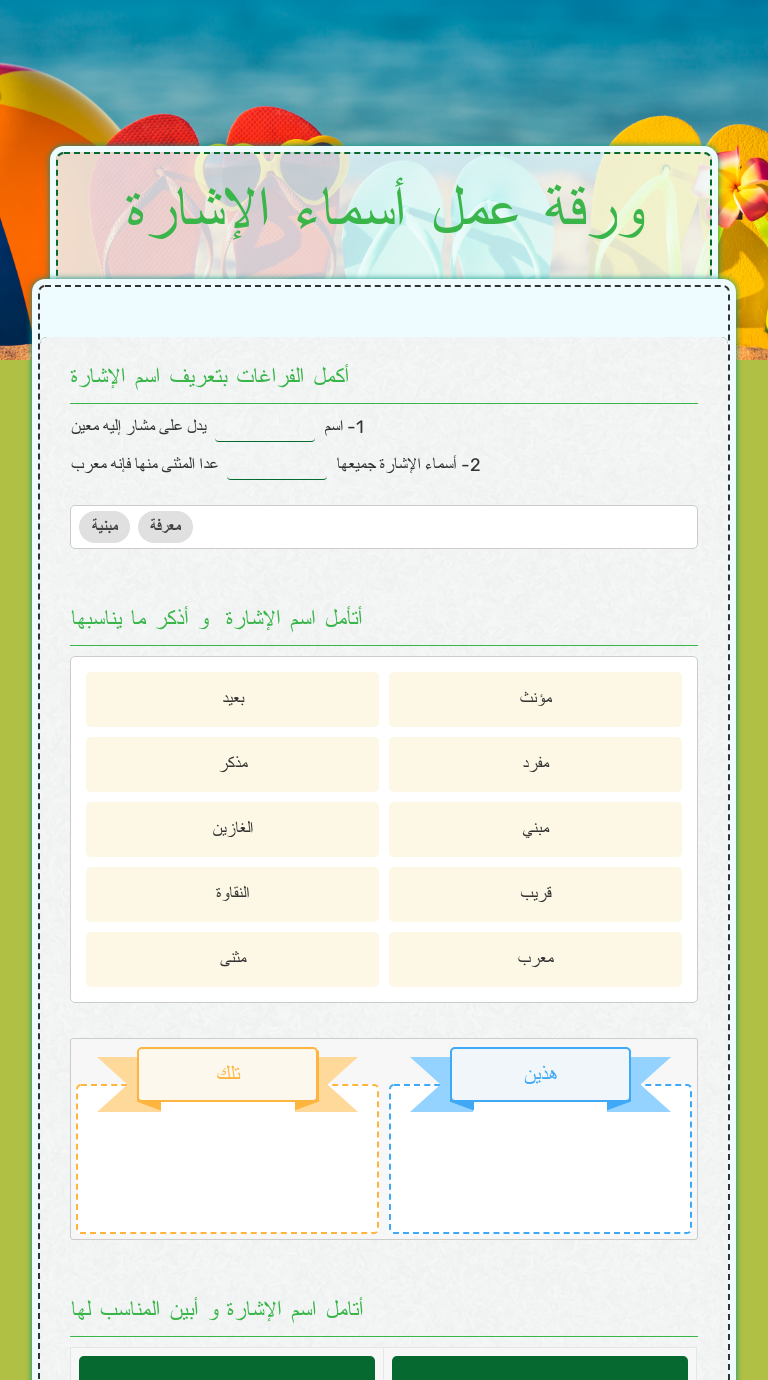Choose the مفرد item
The image size is (768, 1380).
click(535, 764)
